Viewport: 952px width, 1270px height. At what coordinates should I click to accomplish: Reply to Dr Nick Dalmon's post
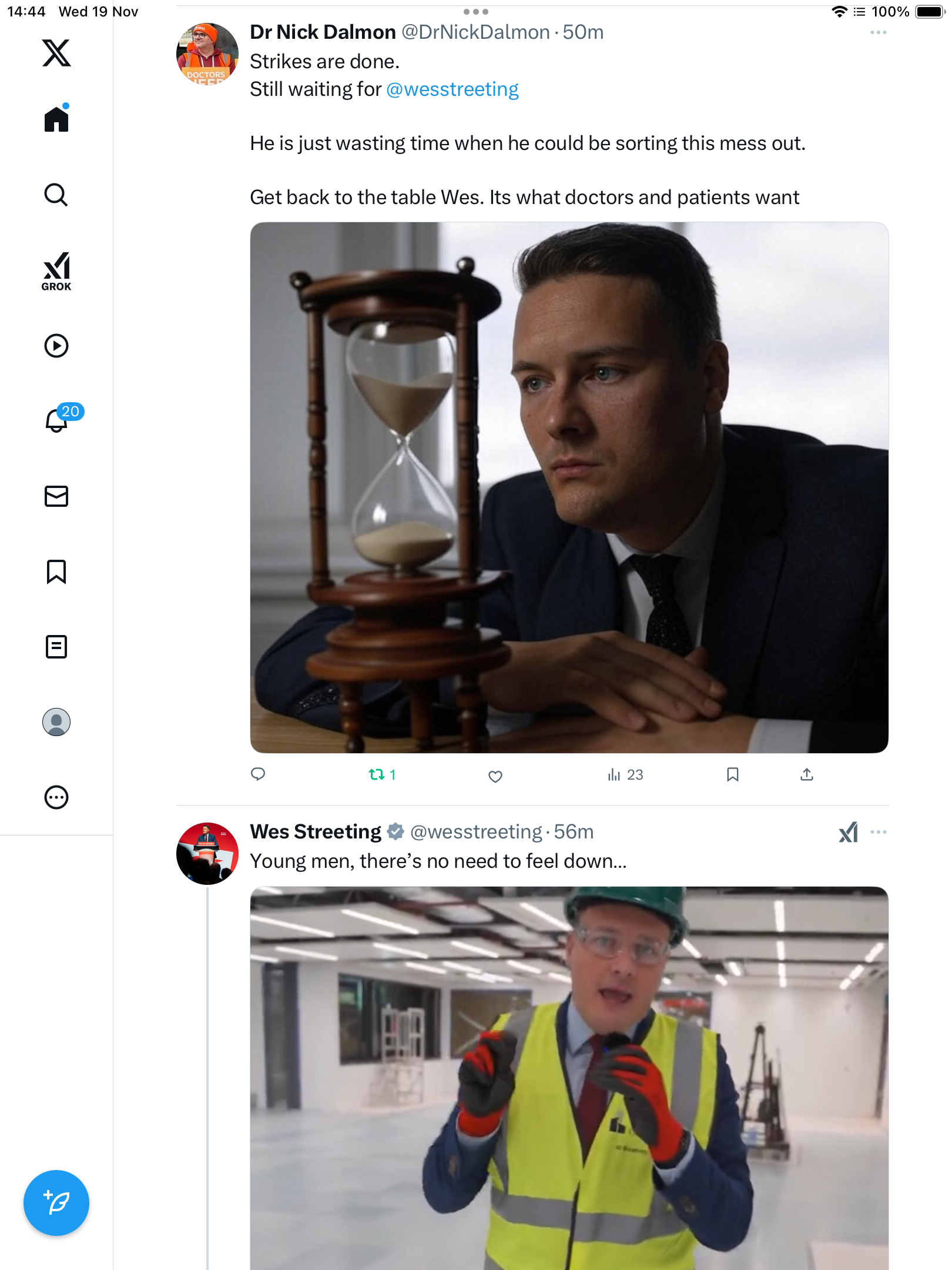point(258,774)
